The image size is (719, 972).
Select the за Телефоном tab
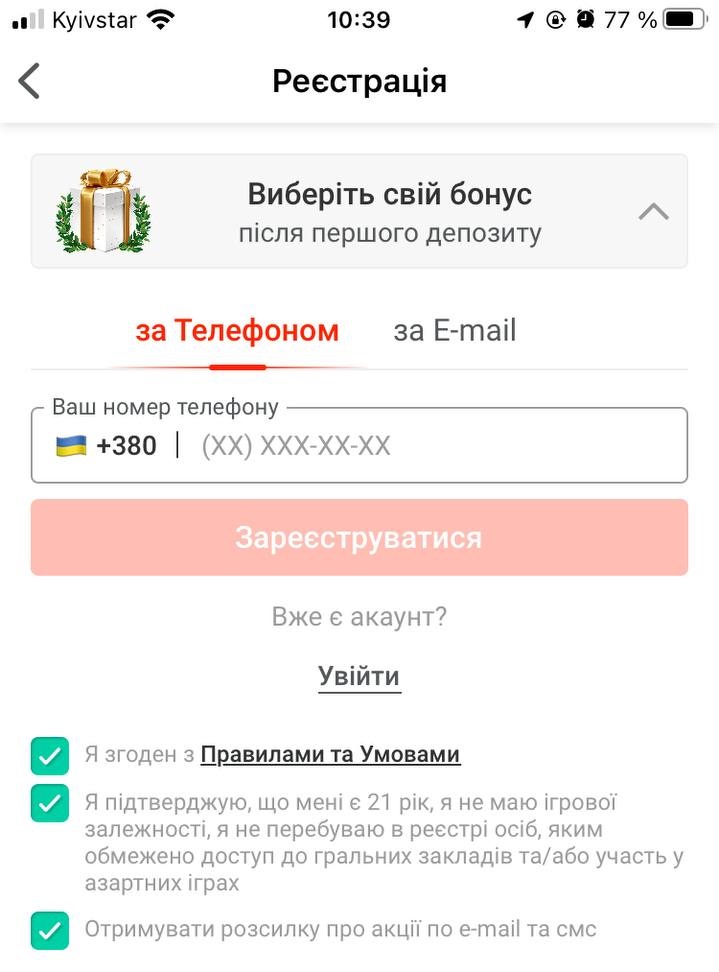click(x=237, y=331)
